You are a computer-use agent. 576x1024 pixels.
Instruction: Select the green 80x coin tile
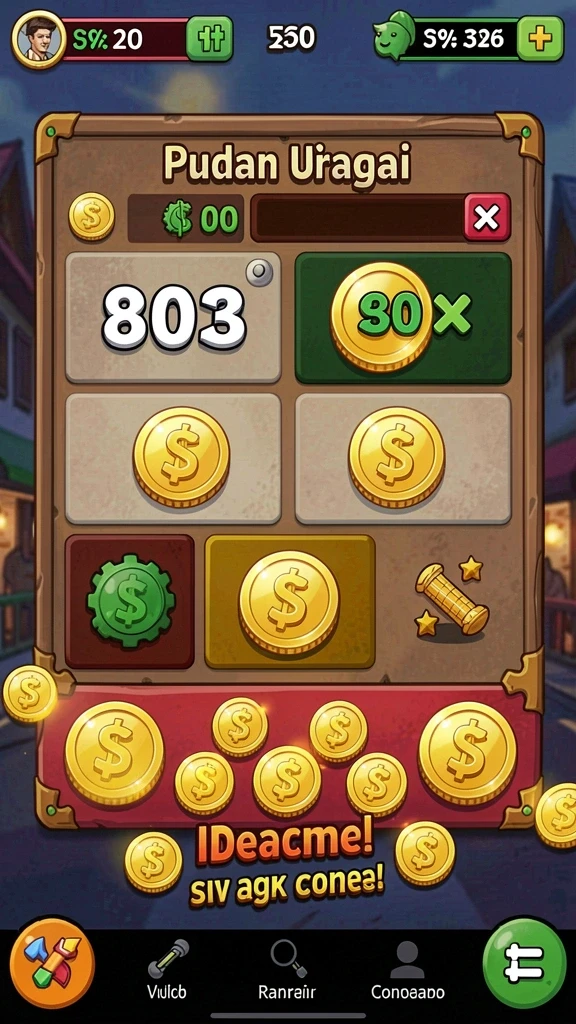pyautogui.click(x=403, y=317)
